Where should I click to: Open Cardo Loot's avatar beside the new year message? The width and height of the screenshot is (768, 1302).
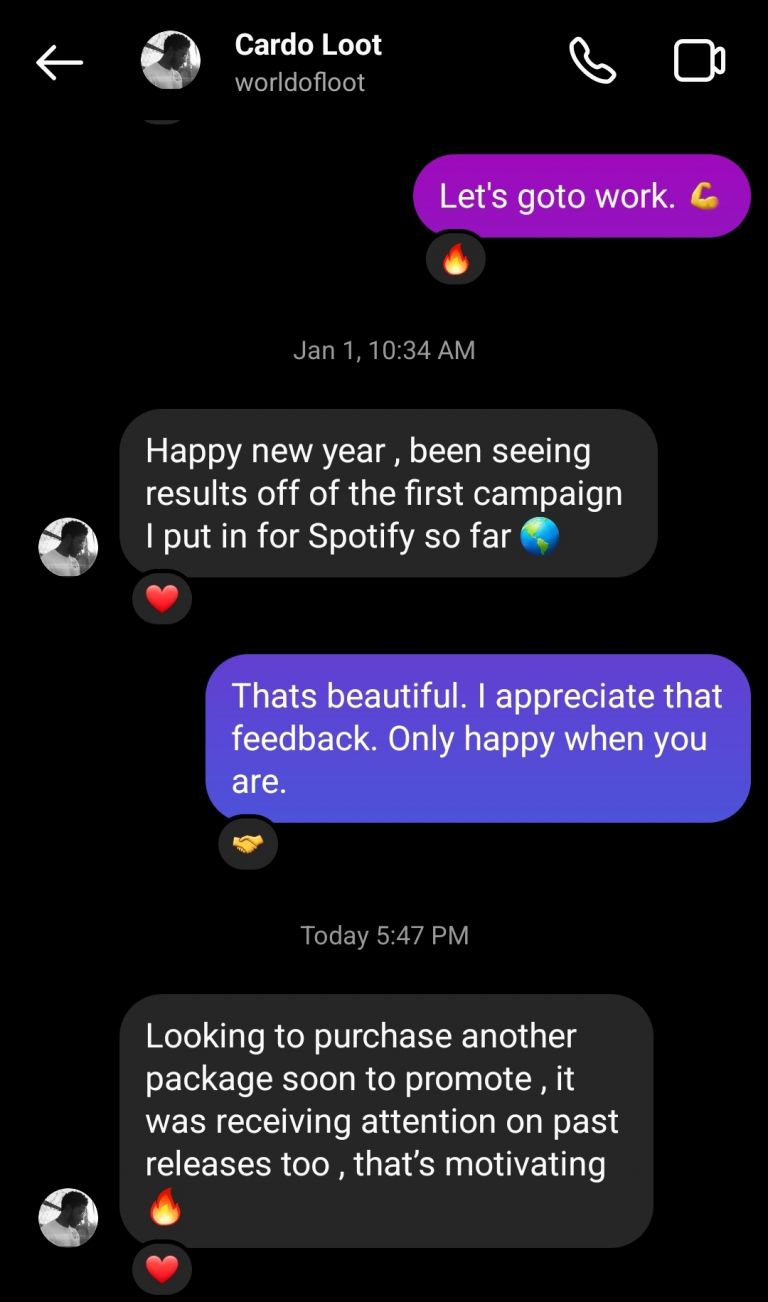68,546
